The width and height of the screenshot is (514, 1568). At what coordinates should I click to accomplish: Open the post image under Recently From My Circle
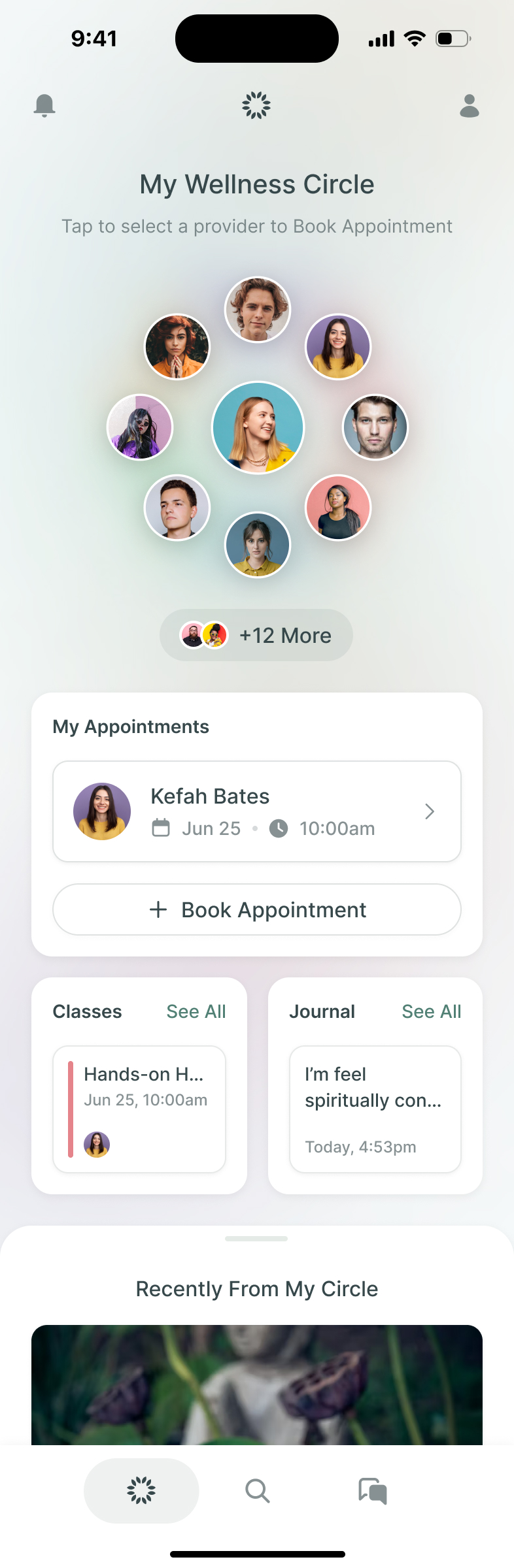pyautogui.click(x=256, y=1384)
